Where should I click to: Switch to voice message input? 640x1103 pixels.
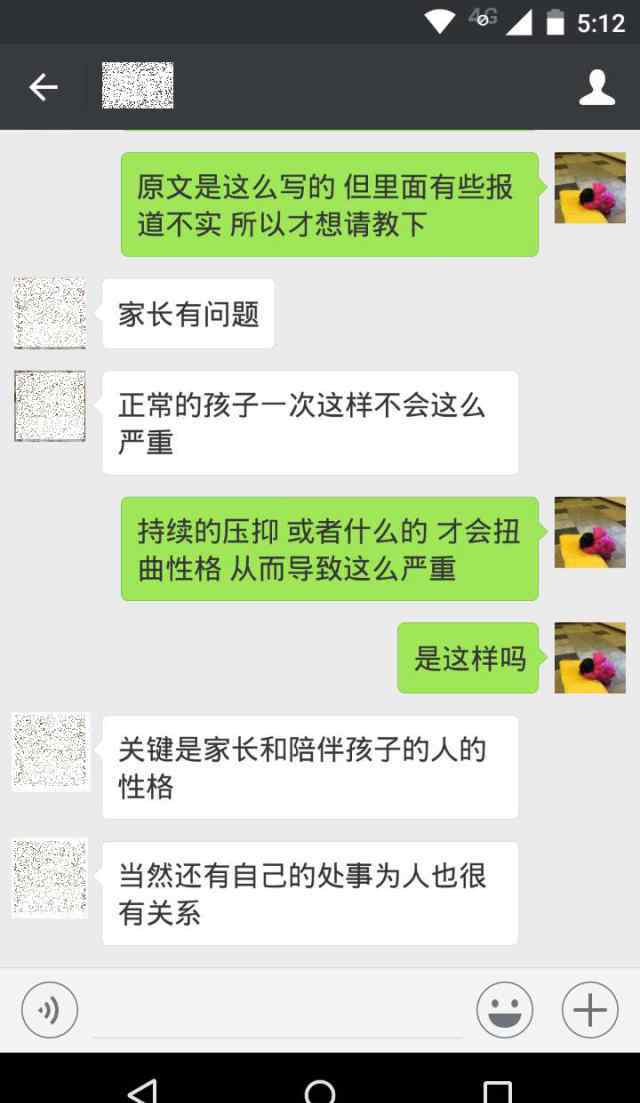[49, 1010]
